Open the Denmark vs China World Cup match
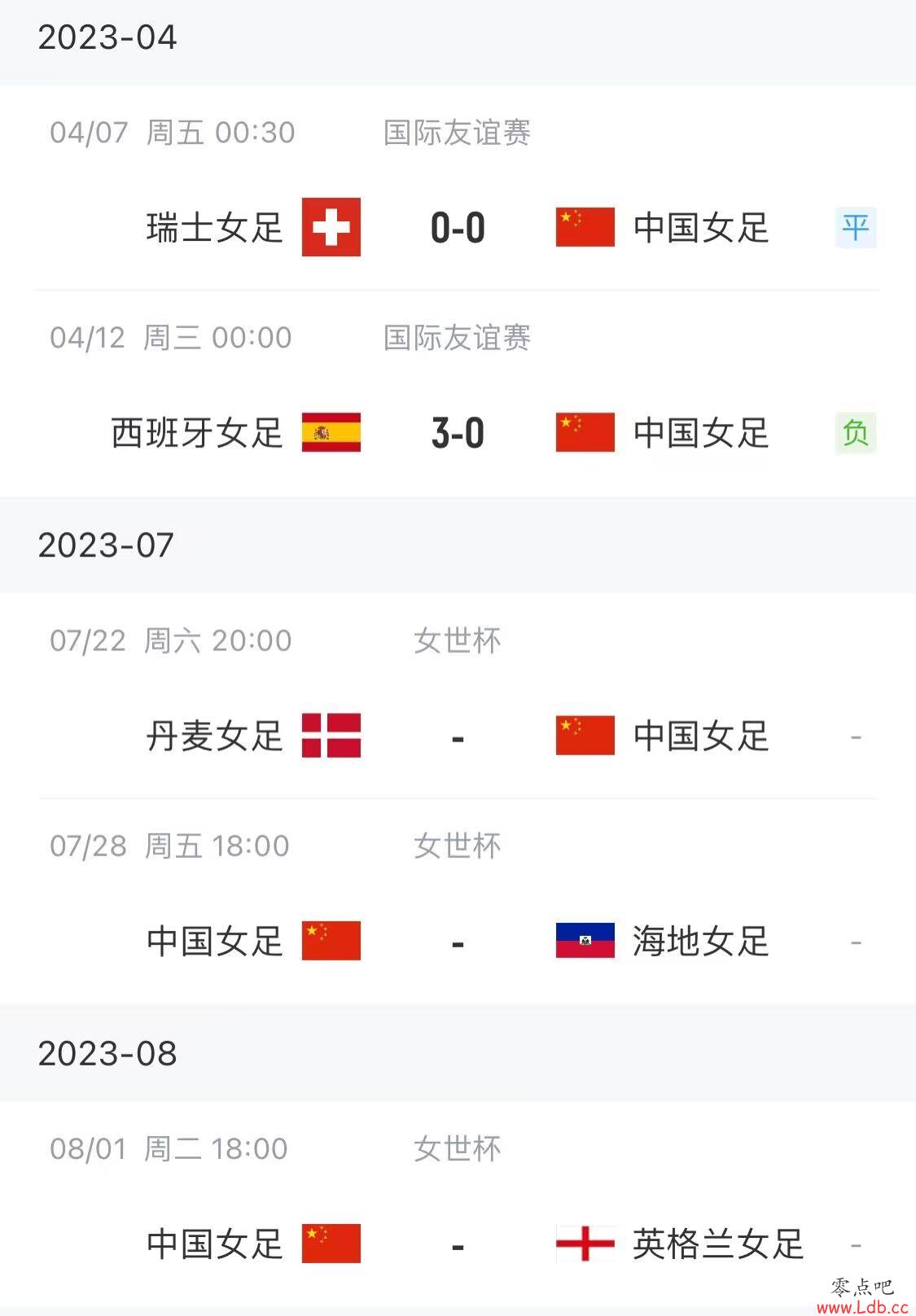 point(458,736)
